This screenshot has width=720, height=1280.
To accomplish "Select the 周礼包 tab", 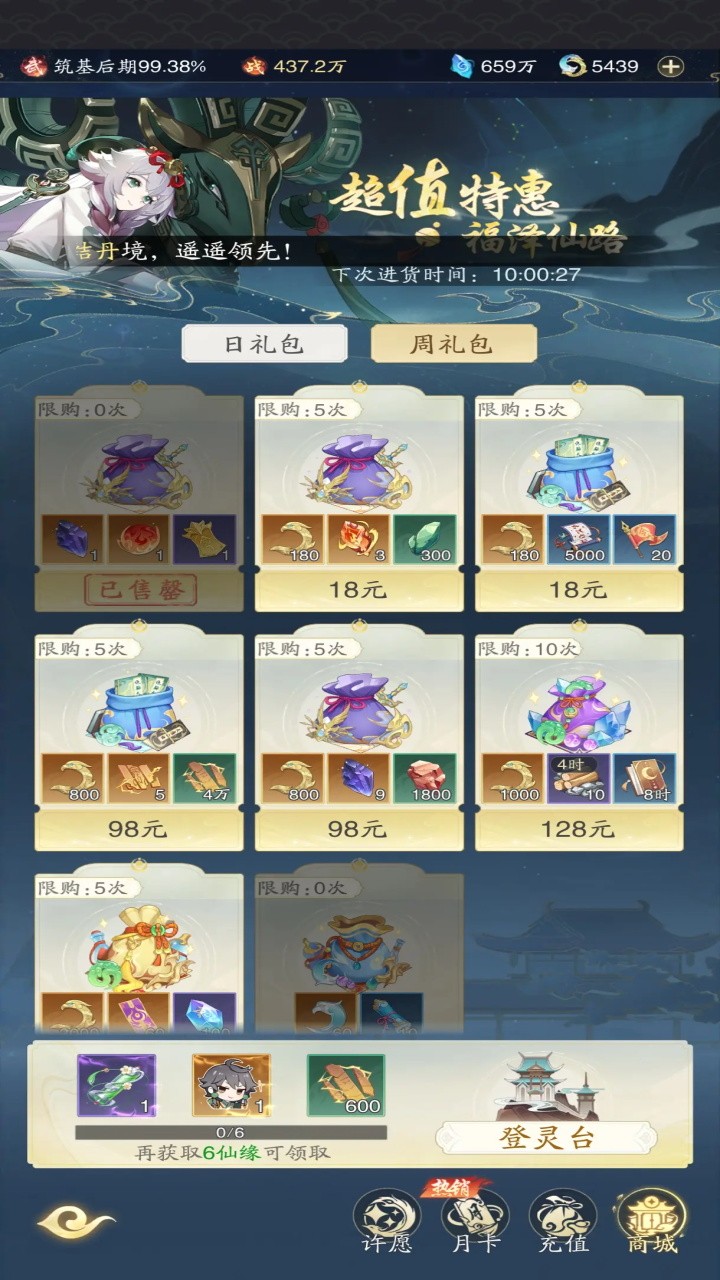I will point(453,344).
